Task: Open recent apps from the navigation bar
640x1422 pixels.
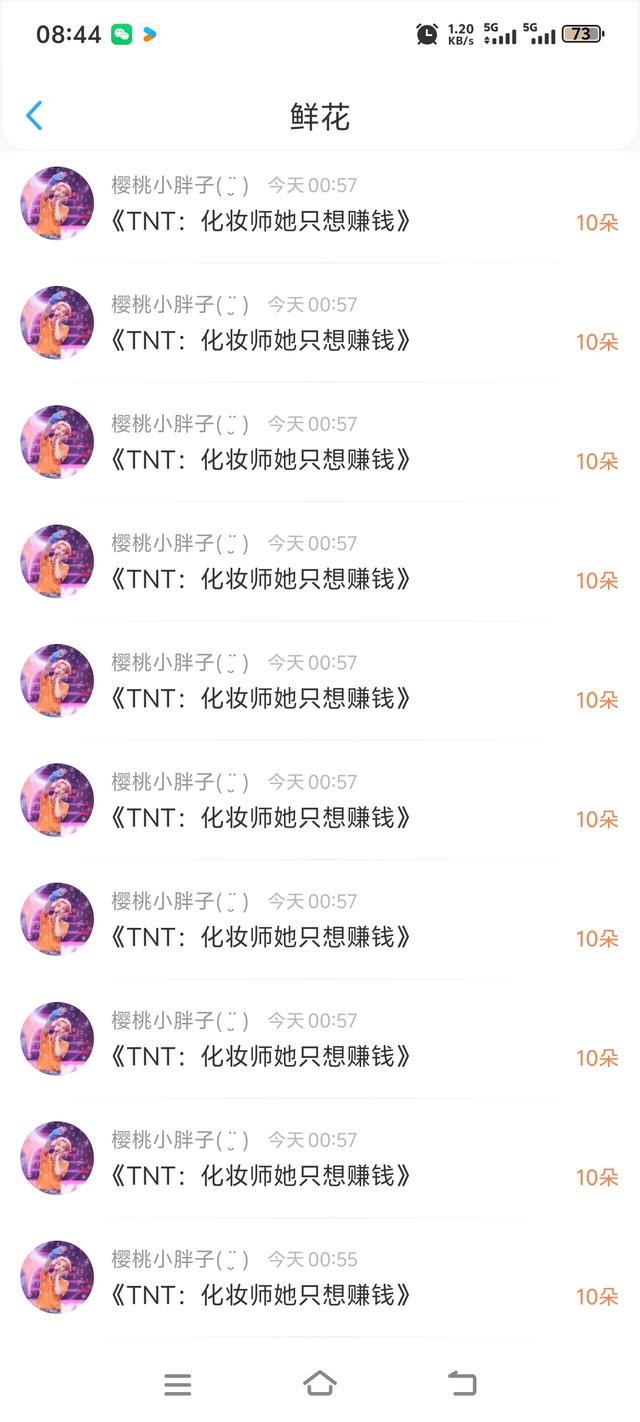Action: (x=178, y=1384)
